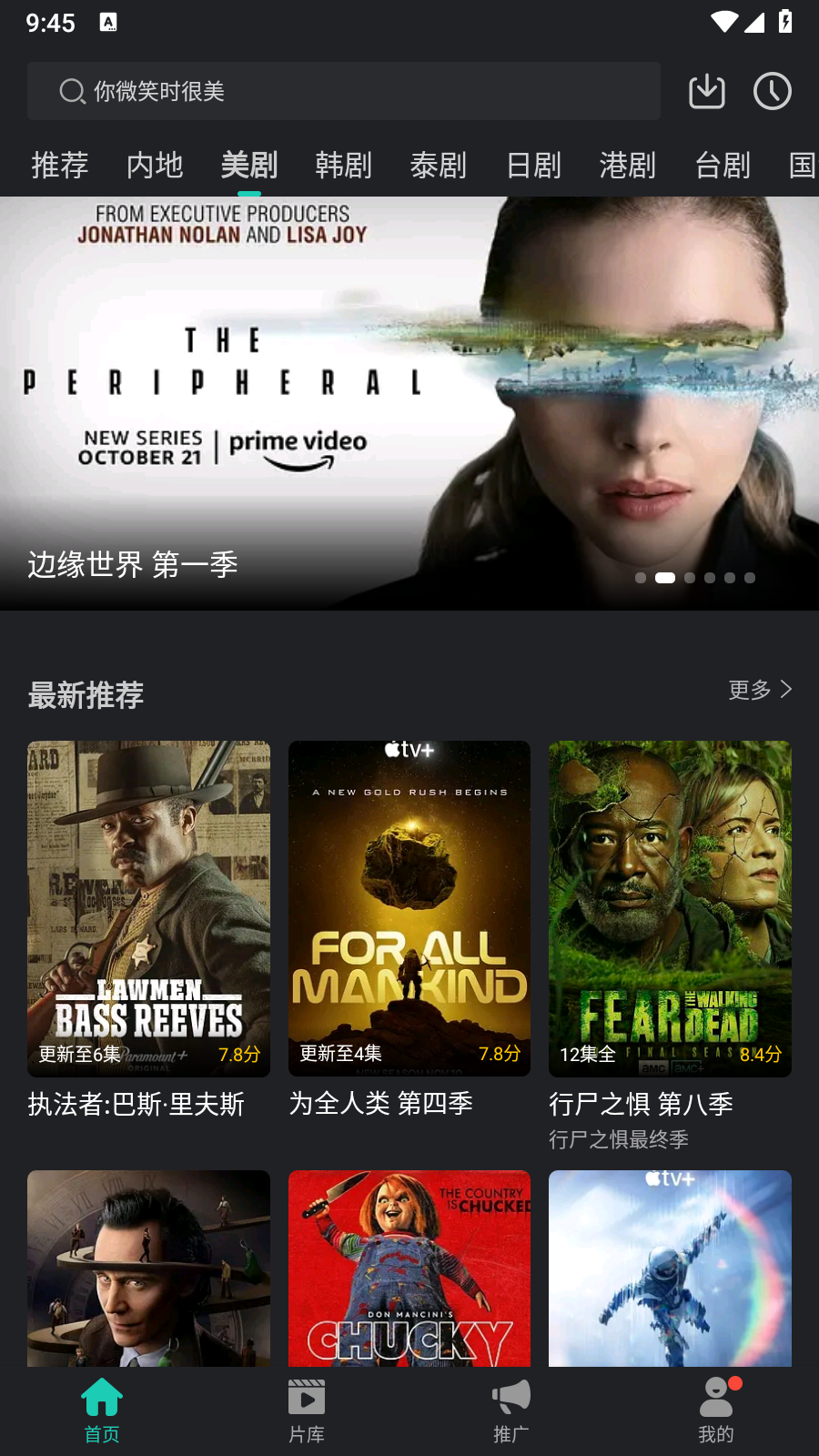
Task: Select the 韩剧 tab
Action: click(344, 166)
